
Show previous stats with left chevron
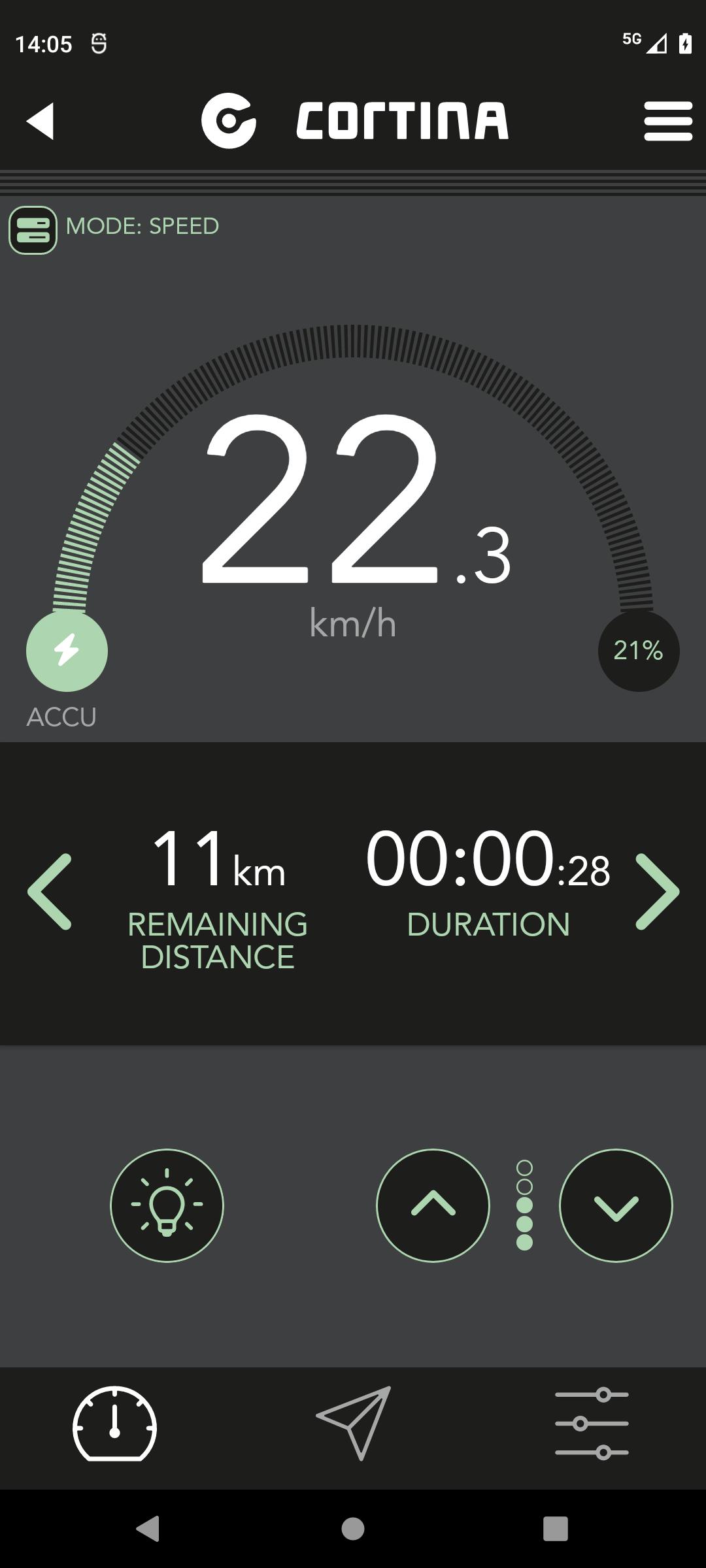click(x=50, y=891)
